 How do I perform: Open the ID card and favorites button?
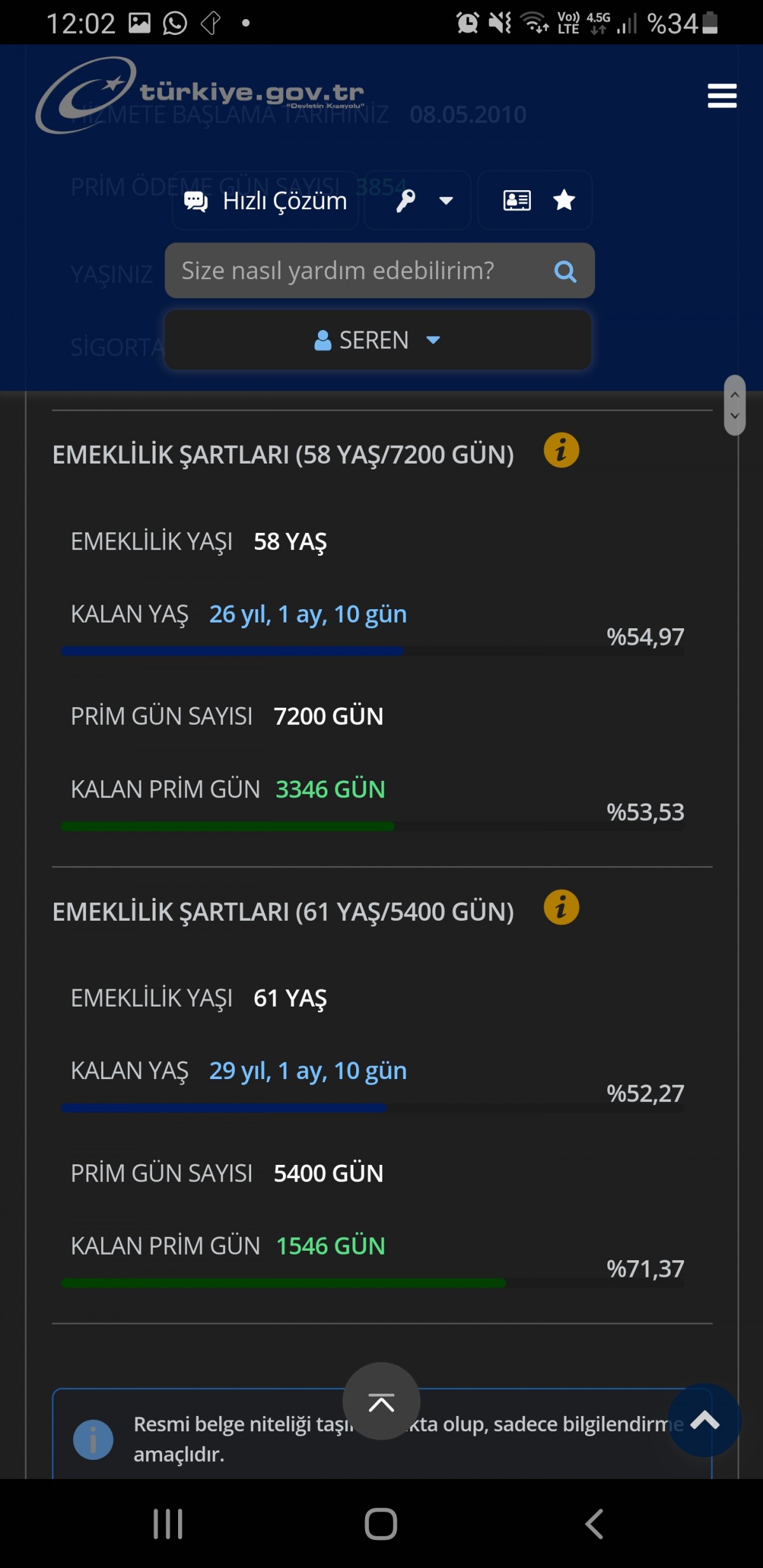point(535,201)
